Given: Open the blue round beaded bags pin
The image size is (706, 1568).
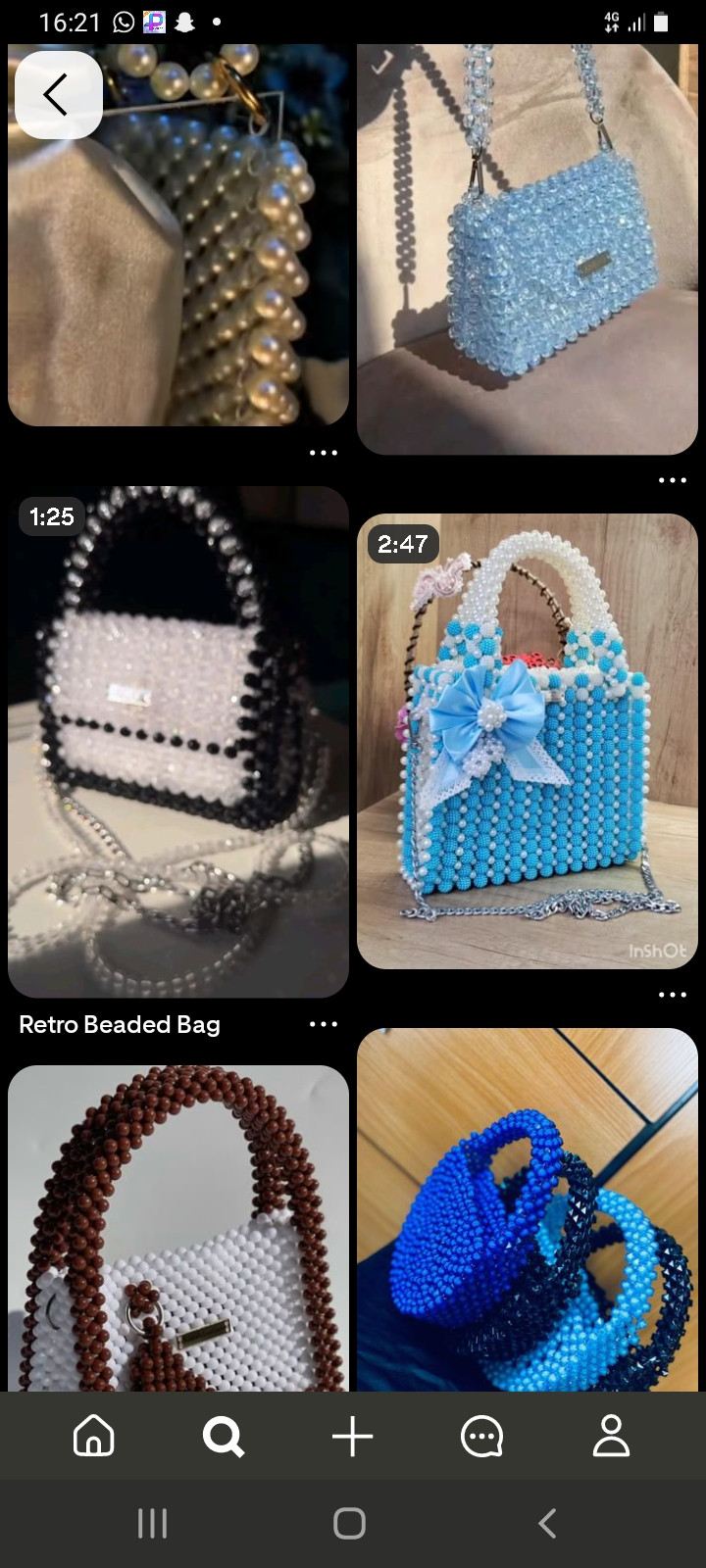Looking at the screenshot, I should [527, 1210].
